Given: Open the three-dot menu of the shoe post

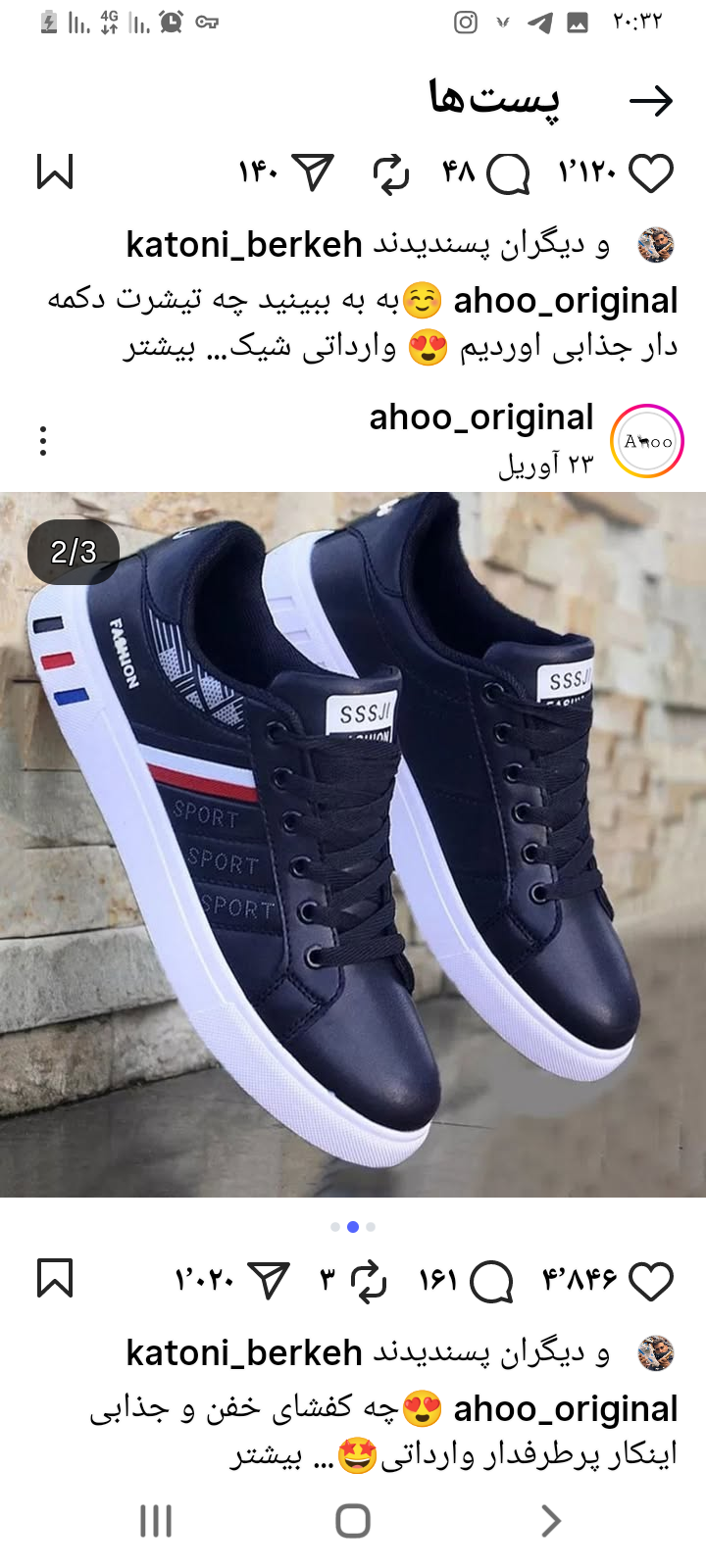Looking at the screenshot, I should point(43,440).
